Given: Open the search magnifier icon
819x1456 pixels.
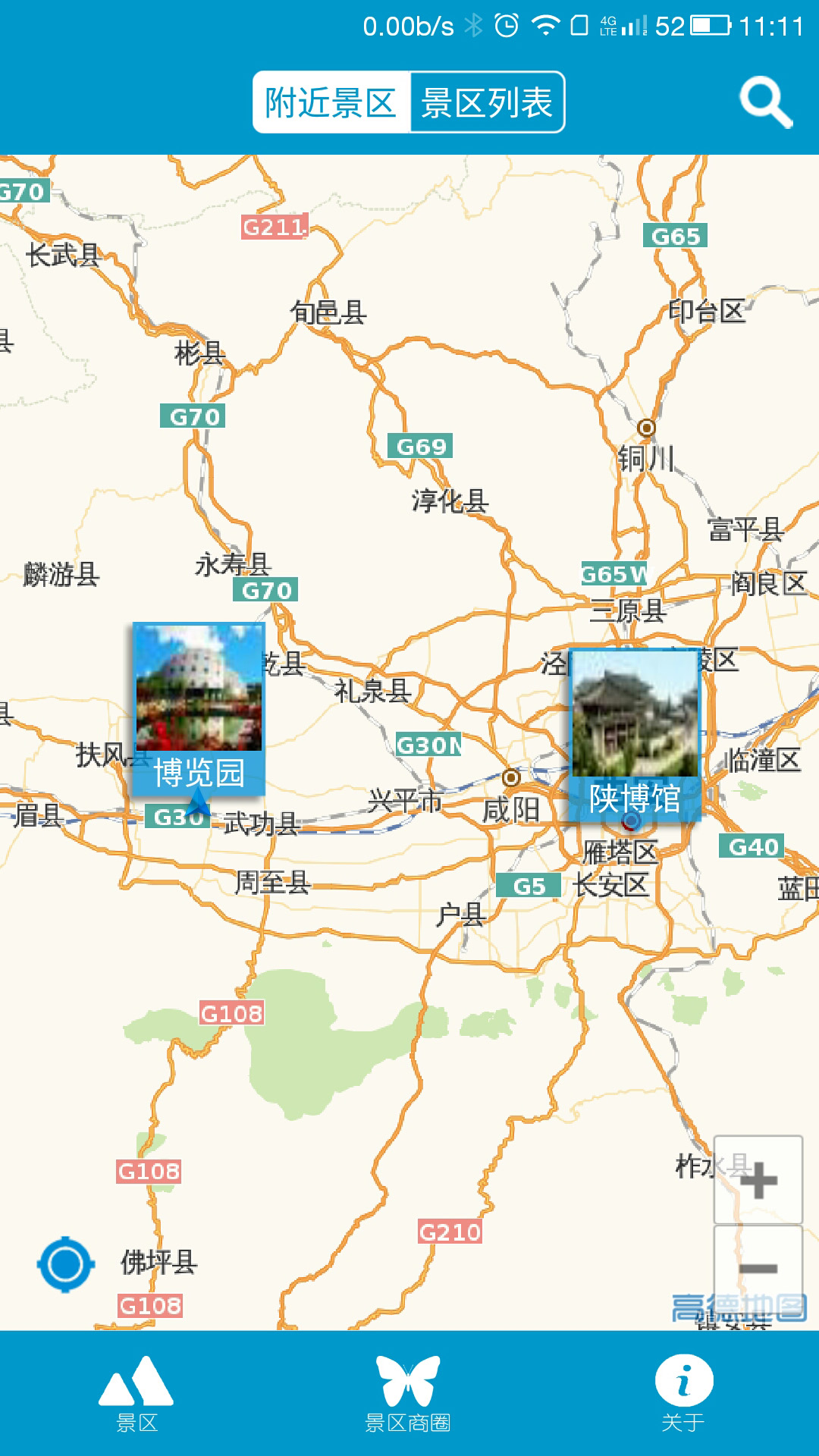Looking at the screenshot, I should 765,102.
